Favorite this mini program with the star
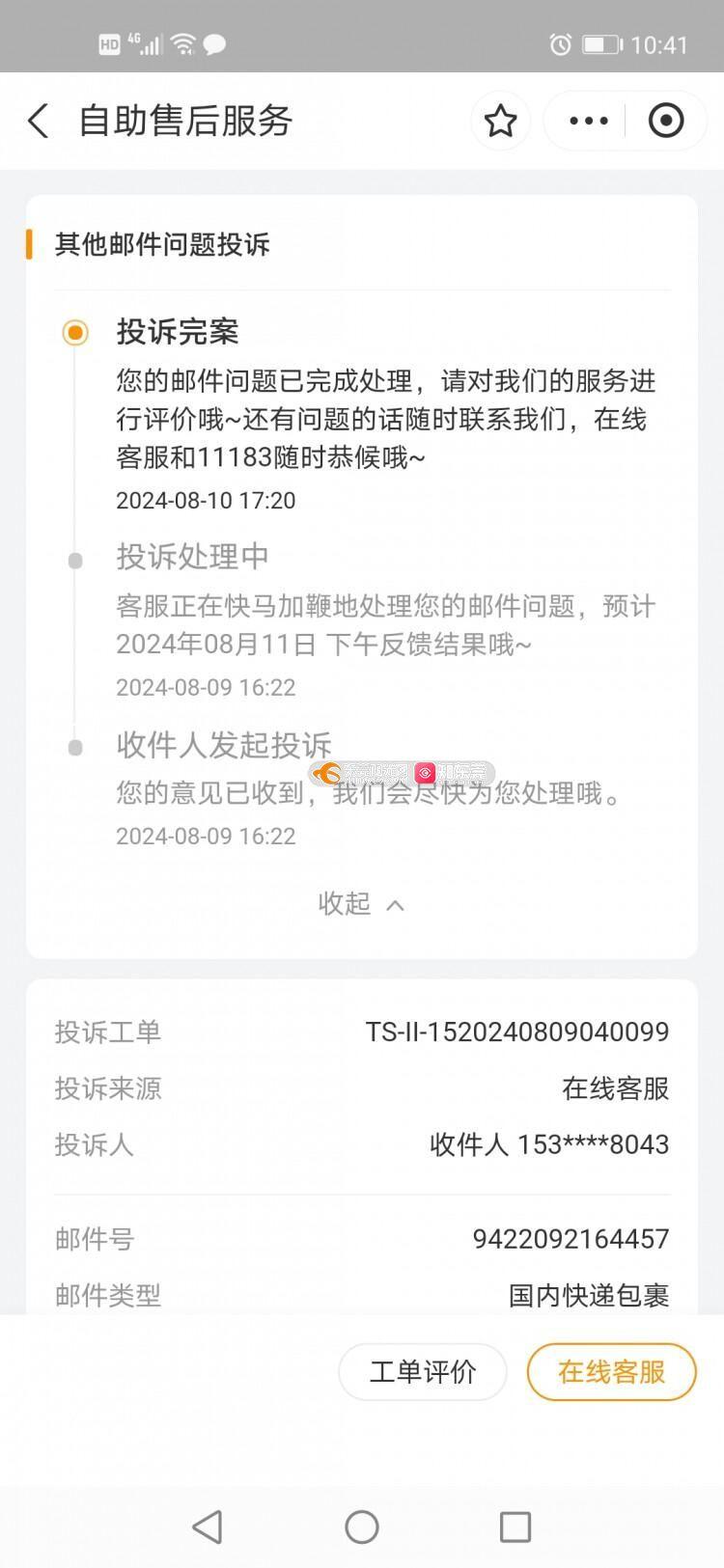This screenshot has height=1568, width=724. coord(500,121)
